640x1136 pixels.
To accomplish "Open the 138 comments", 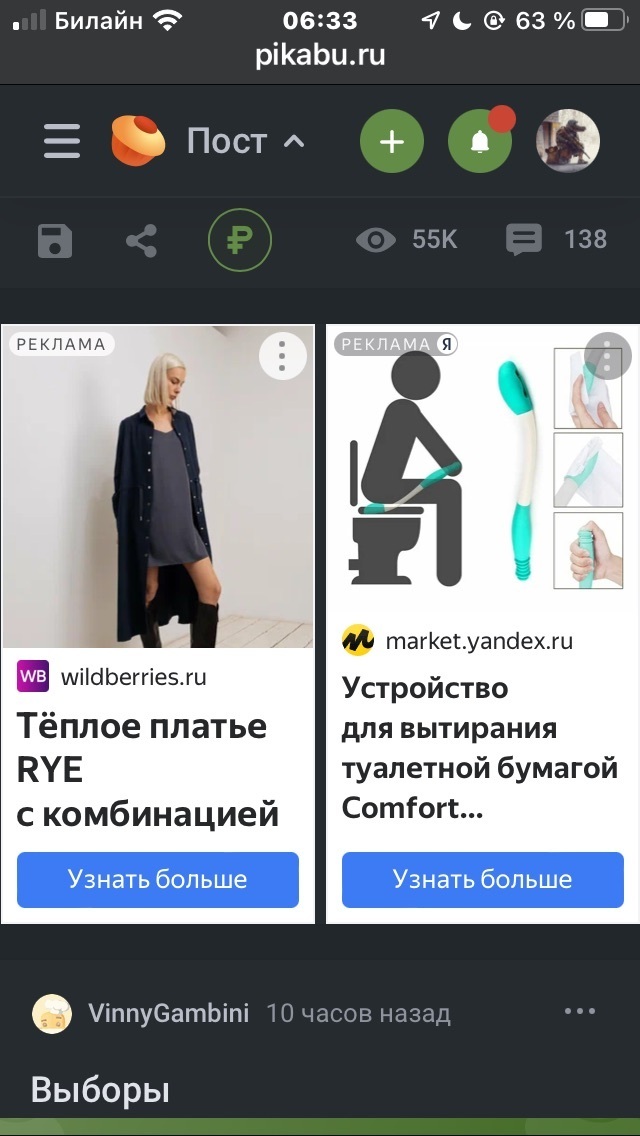I will pos(556,240).
